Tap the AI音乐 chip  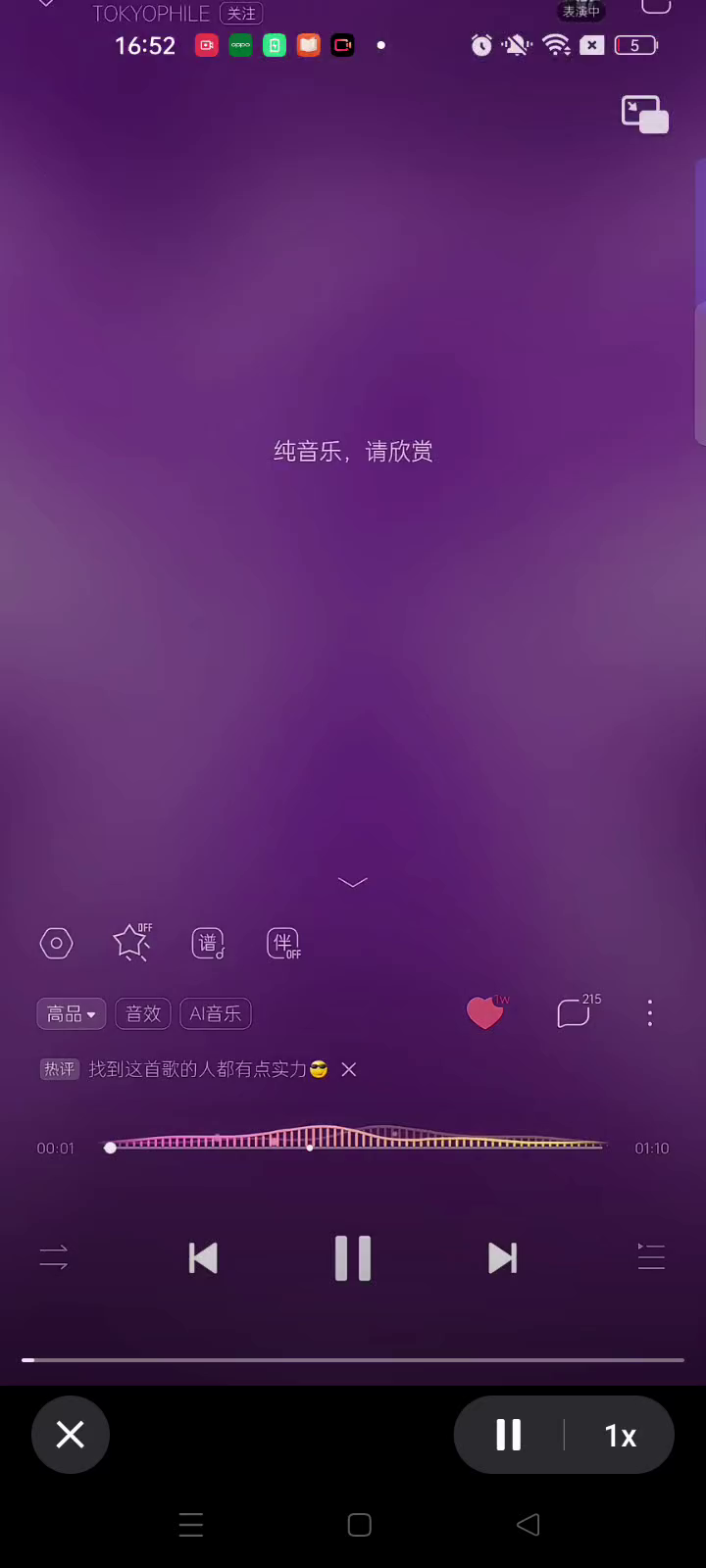216,1014
